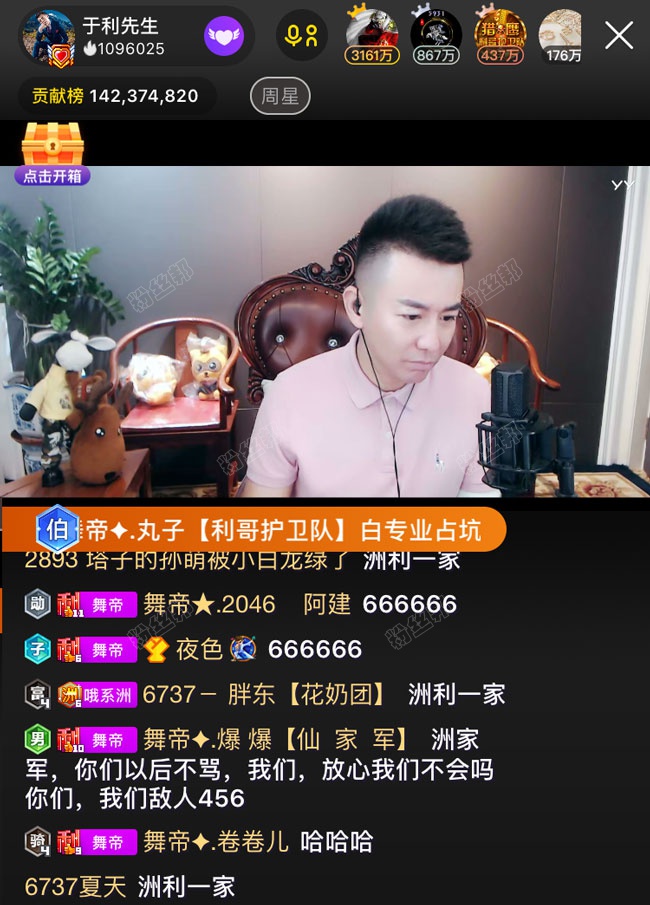
Task: Open user 舞帝★.2046 in chat
Action: pos(208,604)
